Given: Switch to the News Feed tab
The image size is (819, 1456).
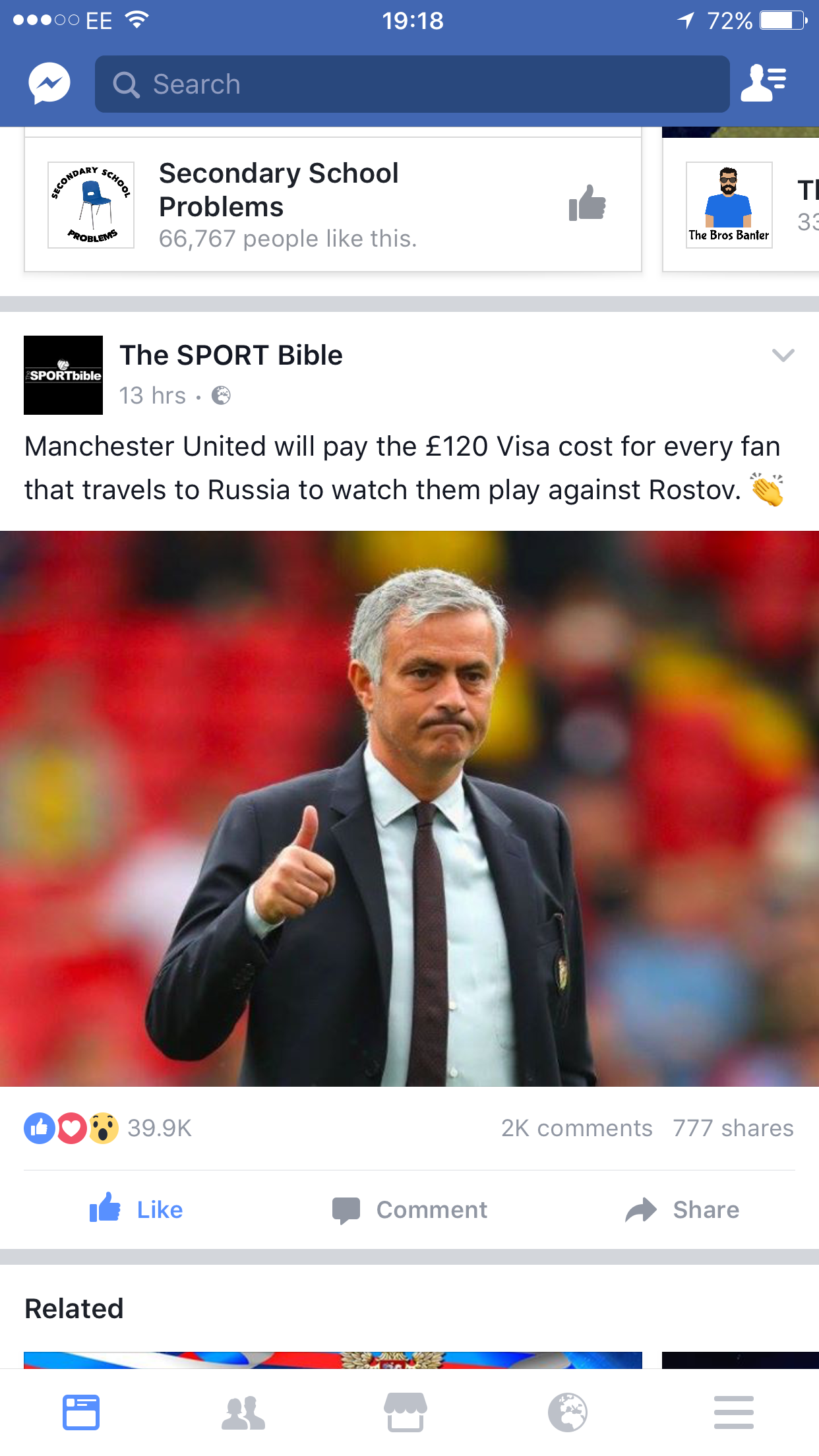Looking at the screenshot, I should (81, 1412).
